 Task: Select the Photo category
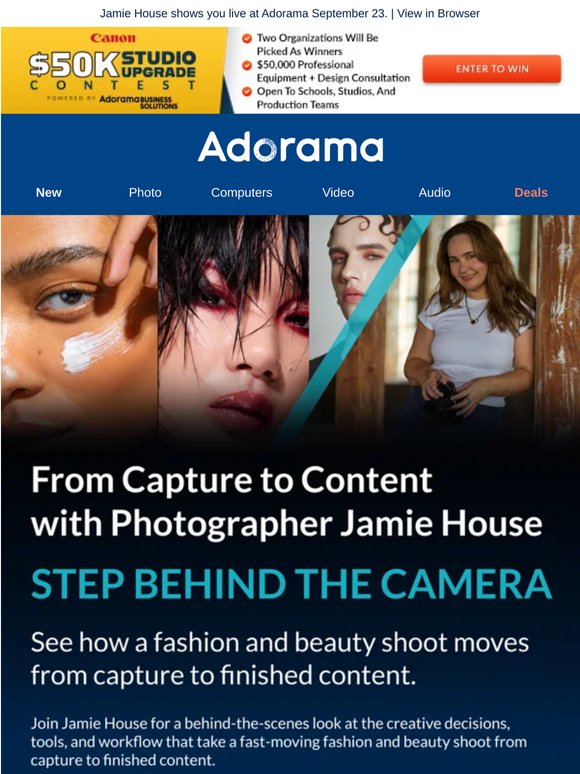click(145, 193)
